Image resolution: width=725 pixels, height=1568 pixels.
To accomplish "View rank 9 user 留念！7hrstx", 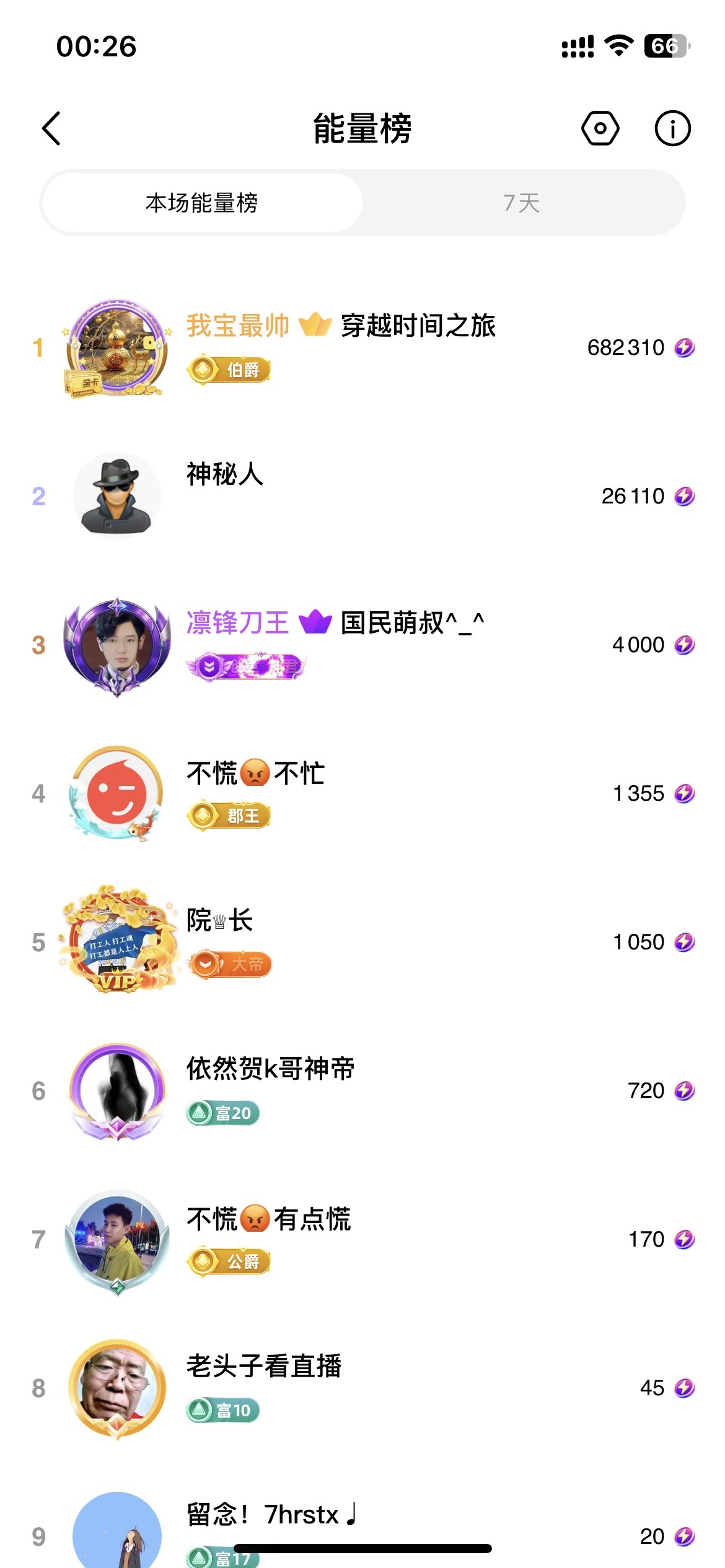I will pyautogui.click(x=362, y=1523).
